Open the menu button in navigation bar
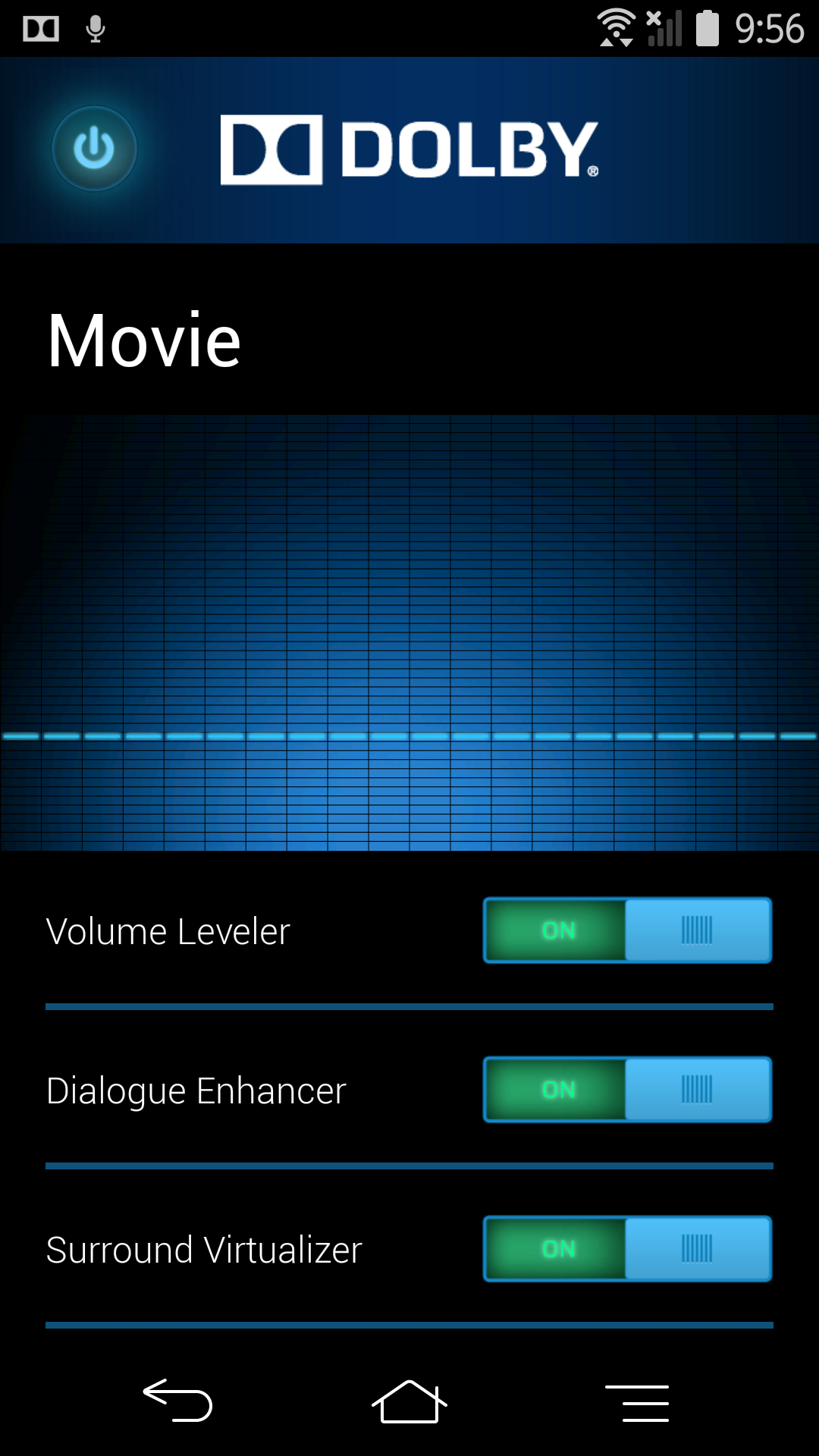The image size is (819, 1456). (637, 1402)
